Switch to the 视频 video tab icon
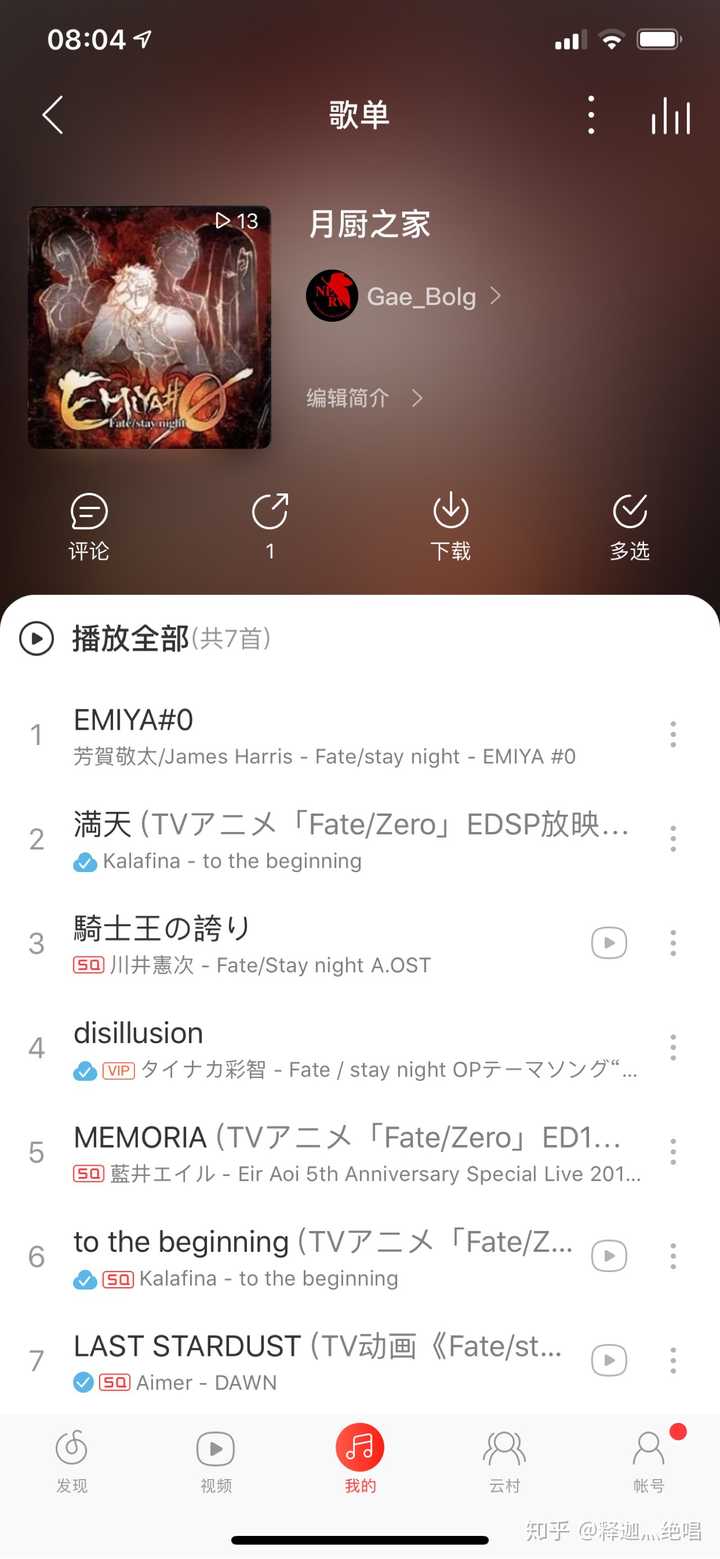720x1559 pixels. pyautogui.click(x=215, y=1446)
